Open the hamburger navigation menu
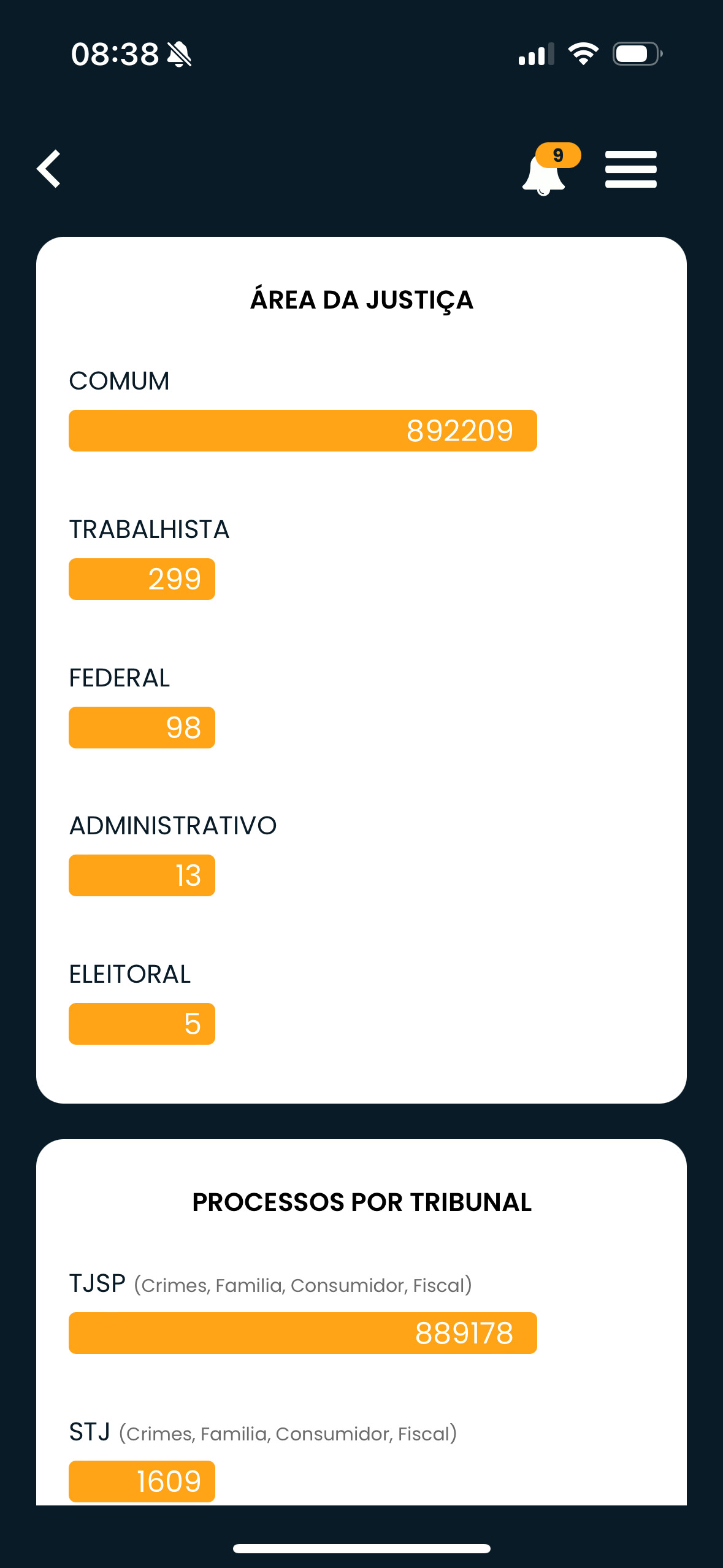 630,169
